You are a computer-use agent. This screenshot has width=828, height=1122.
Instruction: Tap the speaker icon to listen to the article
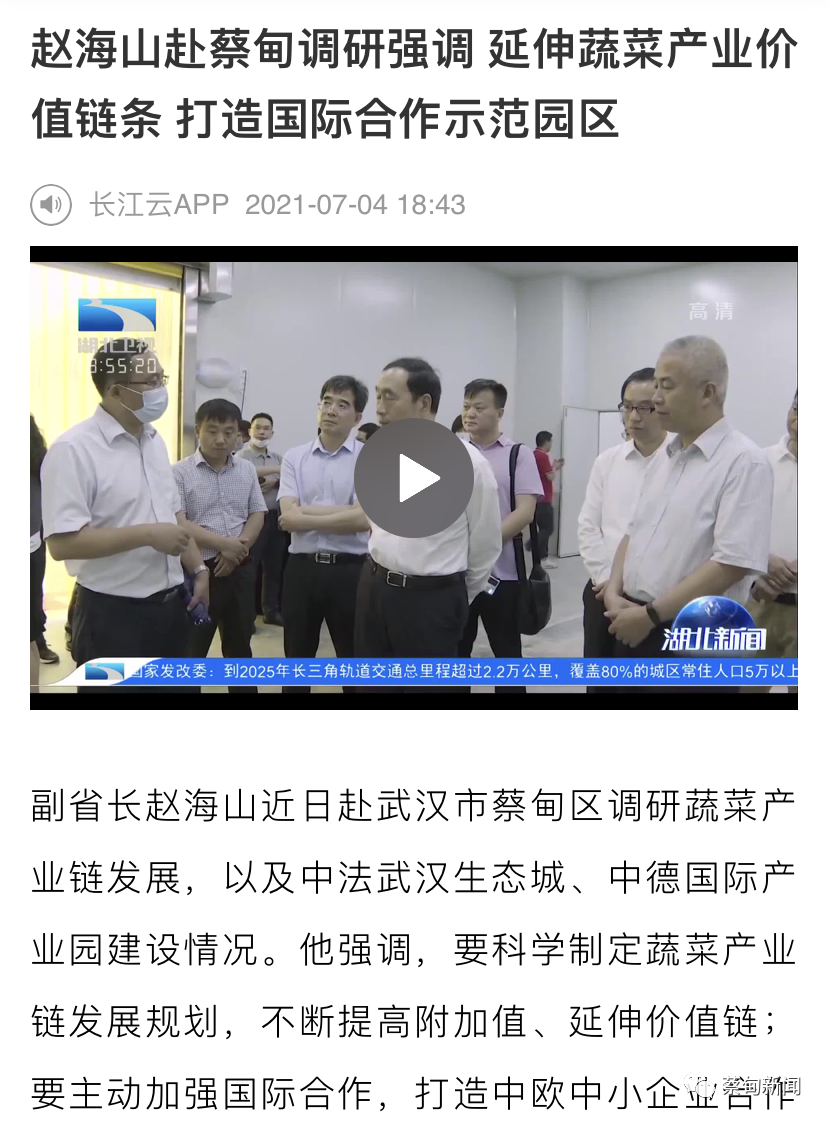(51, 205)
